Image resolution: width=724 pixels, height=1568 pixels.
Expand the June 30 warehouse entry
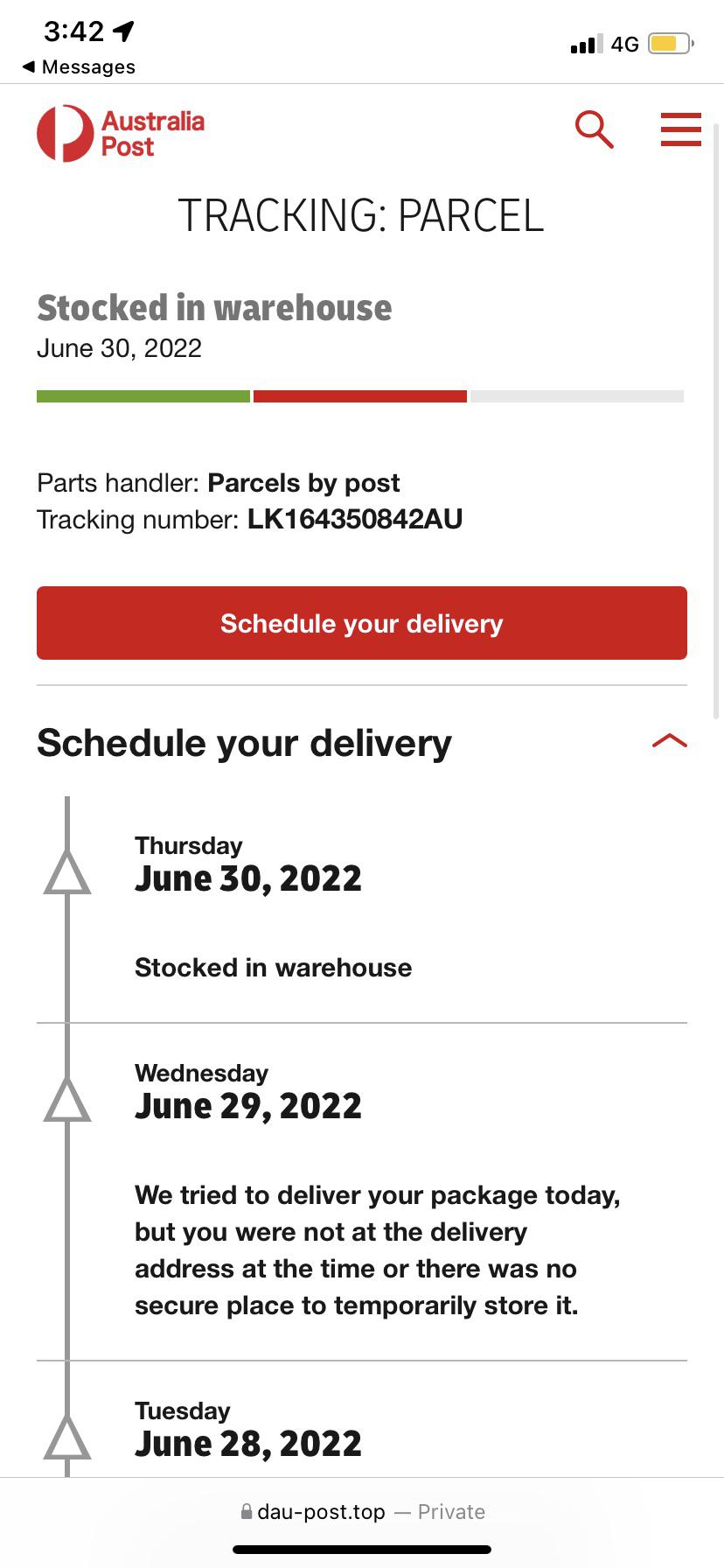(x=272, y=967)
